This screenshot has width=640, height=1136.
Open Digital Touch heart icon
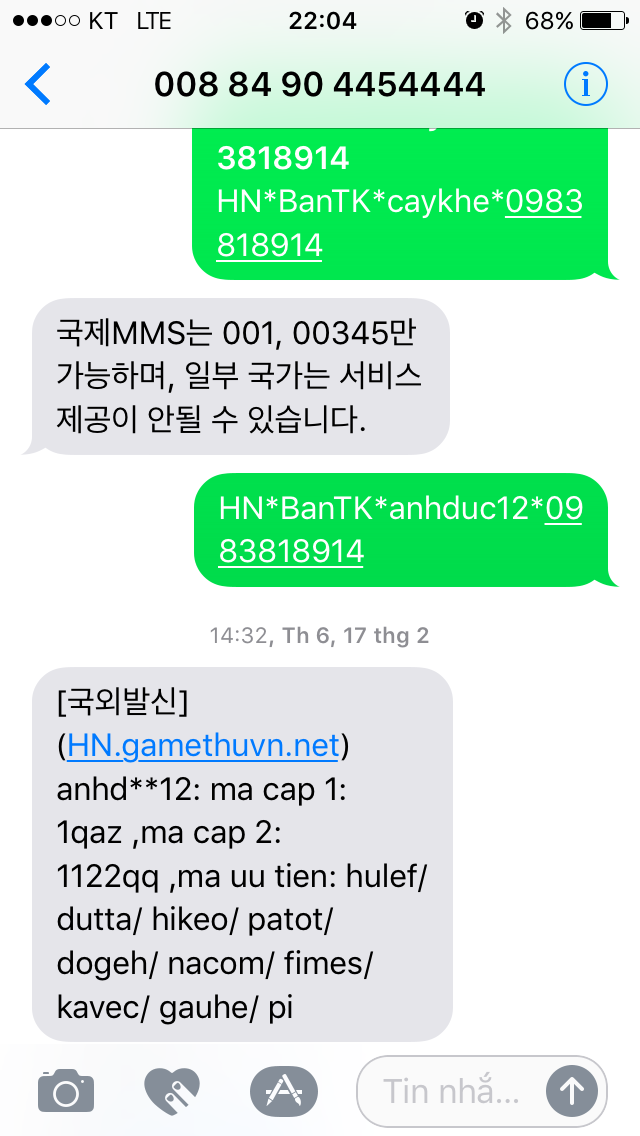point(172,1090)
